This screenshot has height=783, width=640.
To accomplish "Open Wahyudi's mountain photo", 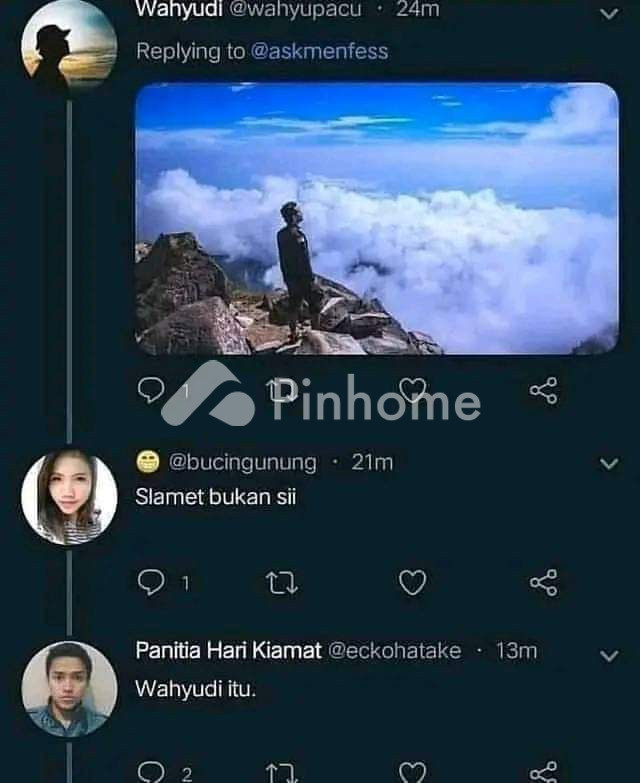I will coord(376,218).
